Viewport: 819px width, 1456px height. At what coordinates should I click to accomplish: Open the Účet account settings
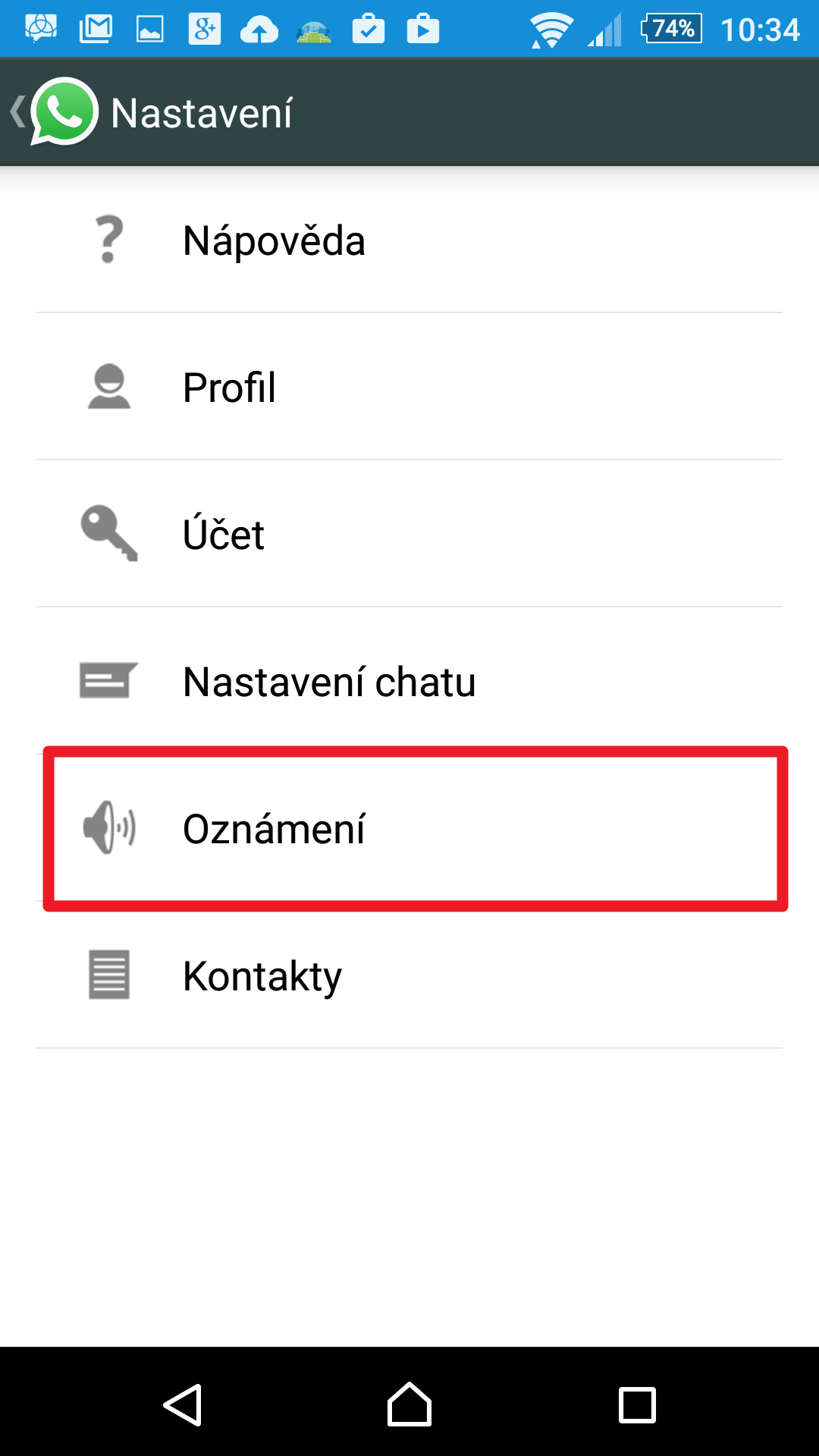tap(409, 535)
